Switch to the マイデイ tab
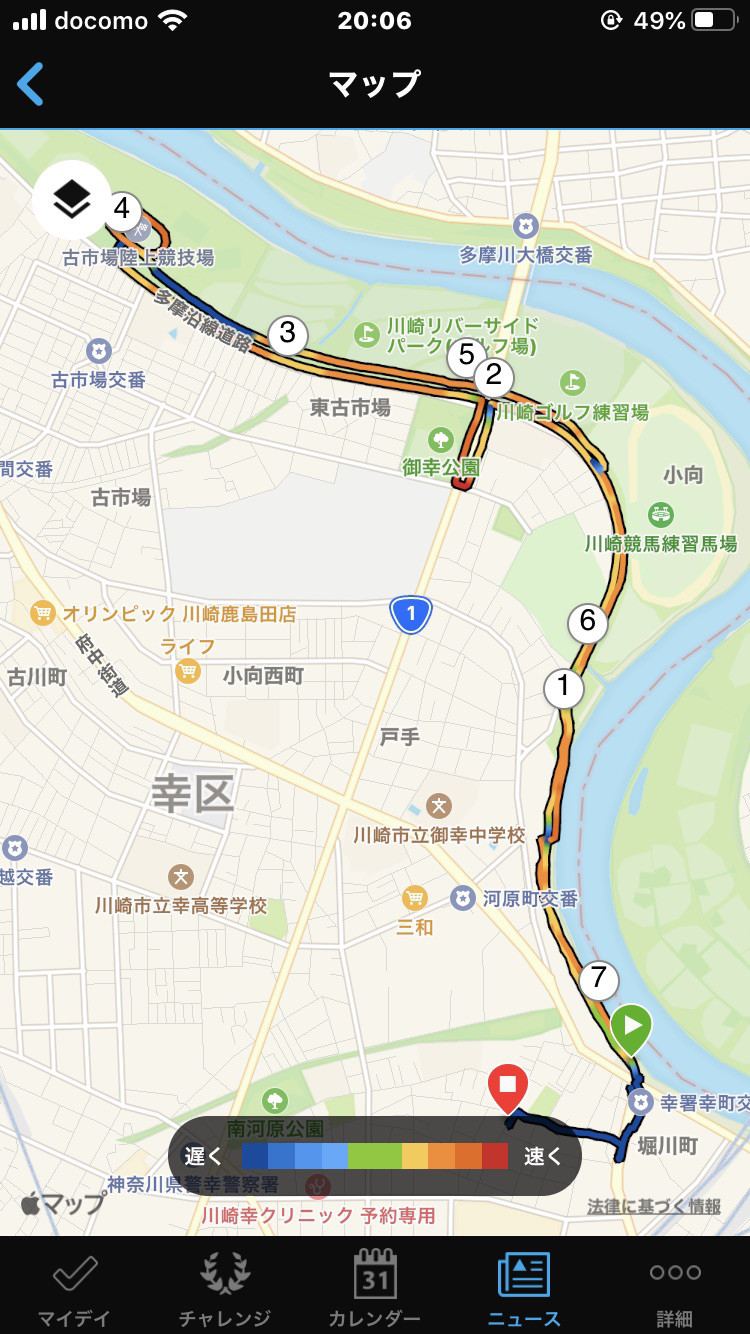This screenshot has height=1334, width=750. 74,1287
